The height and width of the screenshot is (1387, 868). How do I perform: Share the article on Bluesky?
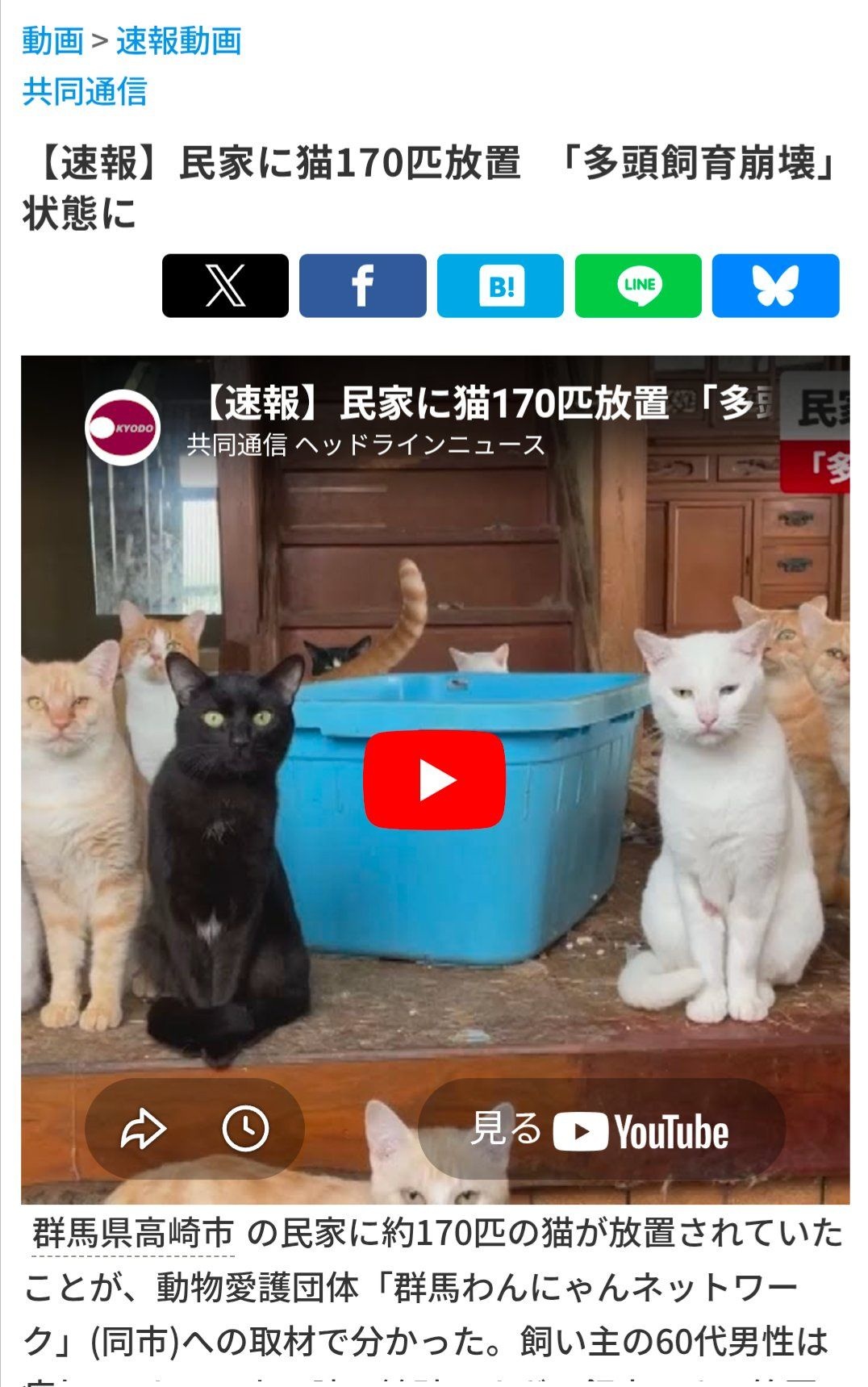775,286
